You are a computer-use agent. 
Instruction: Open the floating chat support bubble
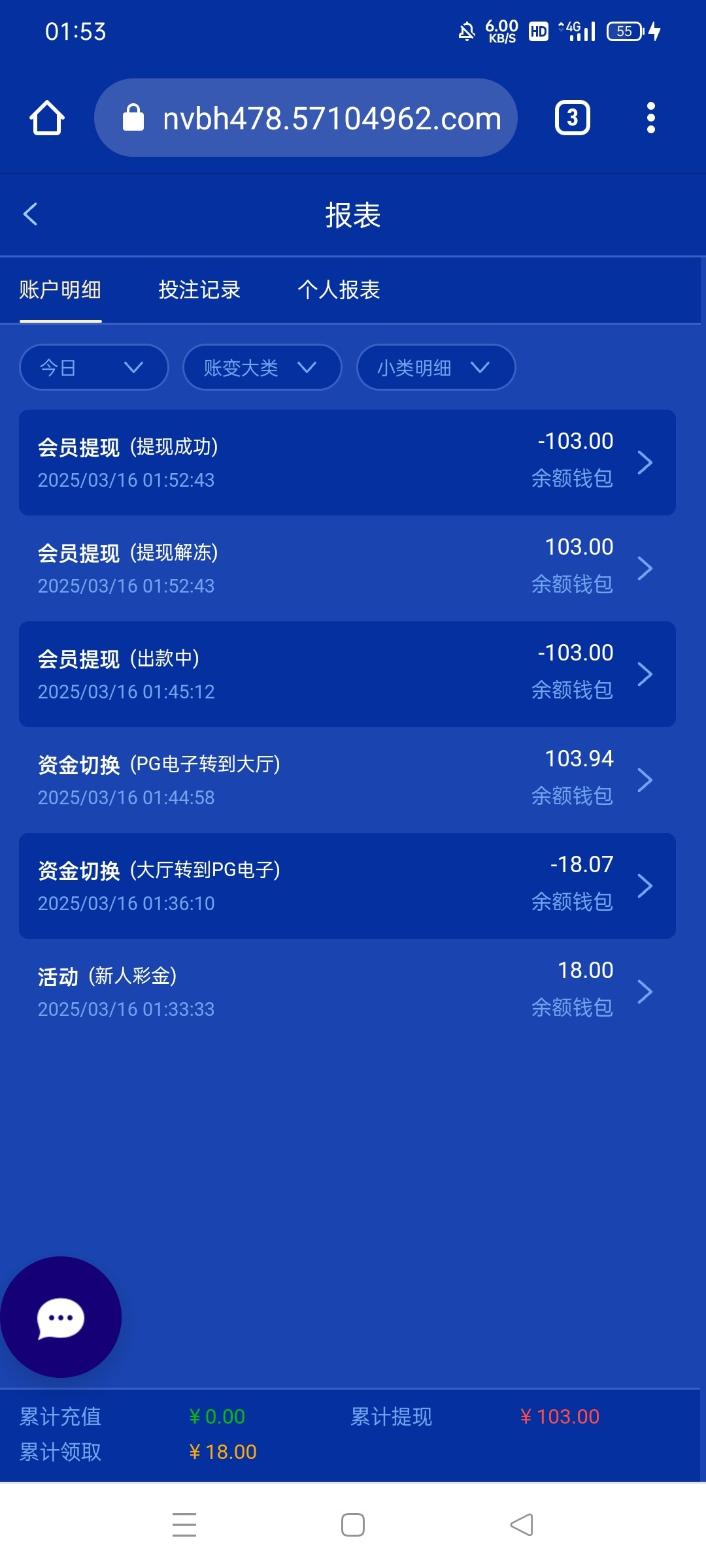[x=60, y=1317]
